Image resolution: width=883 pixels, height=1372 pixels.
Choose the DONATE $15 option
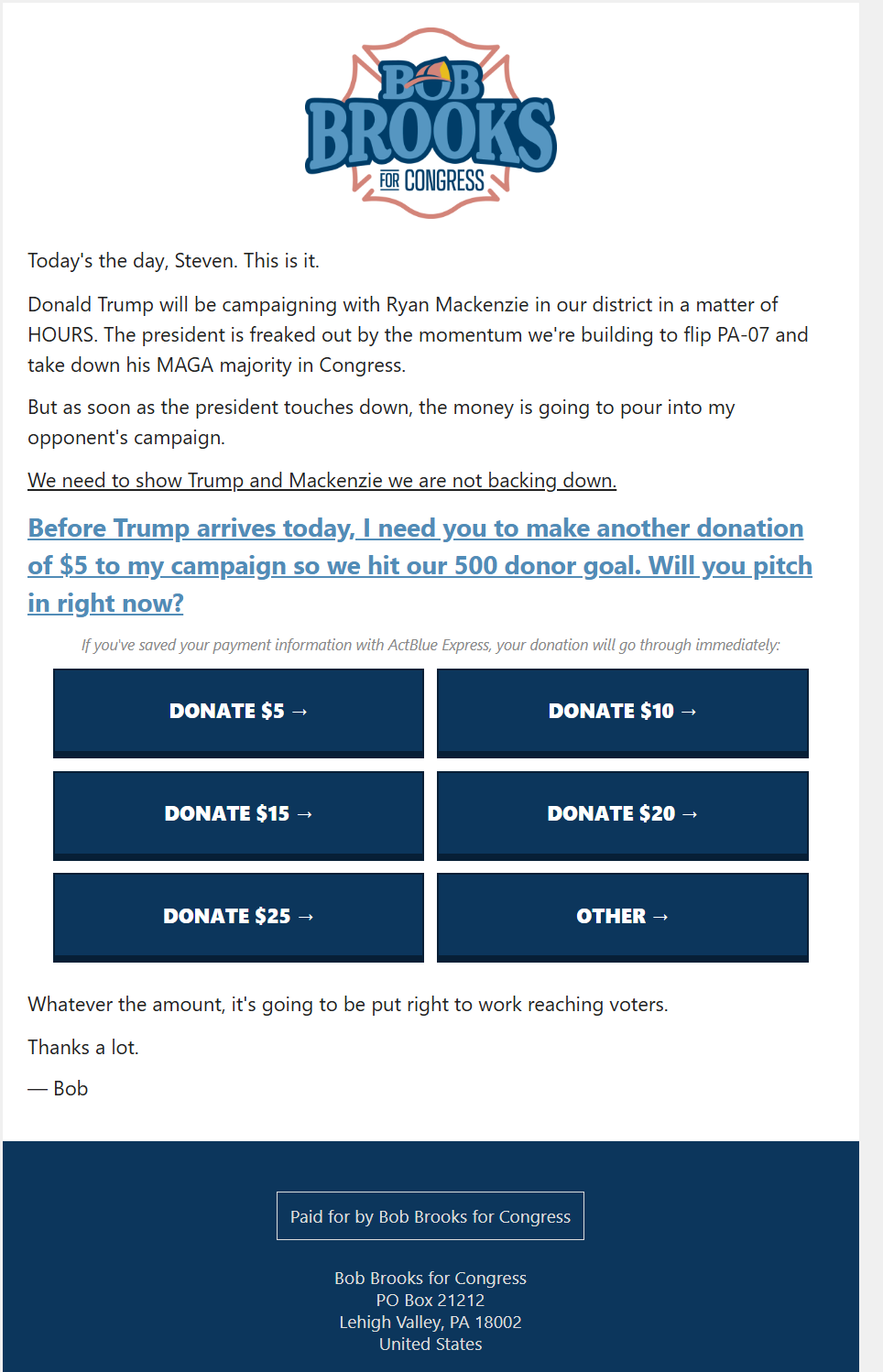click(x=238, y=815)
